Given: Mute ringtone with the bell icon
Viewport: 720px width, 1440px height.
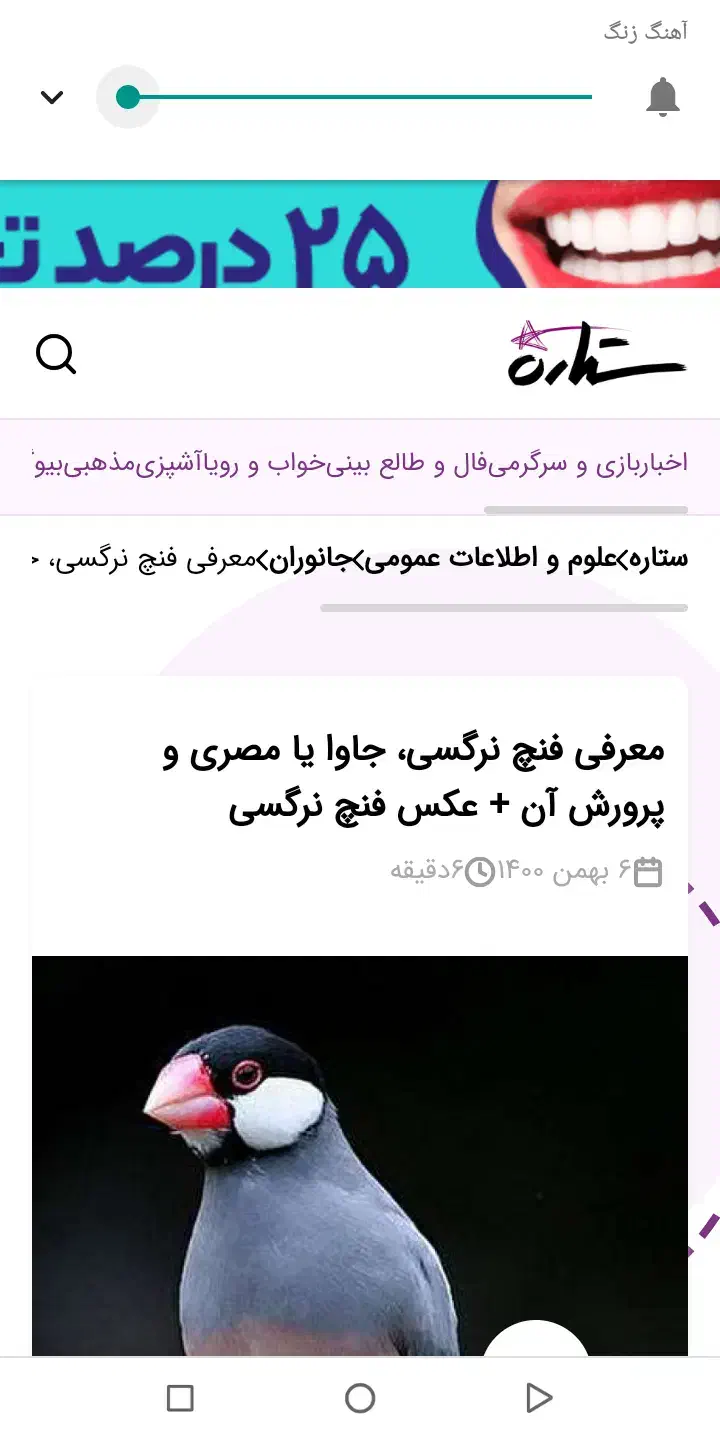Looking at the screenshot, I should pos(662,98).
